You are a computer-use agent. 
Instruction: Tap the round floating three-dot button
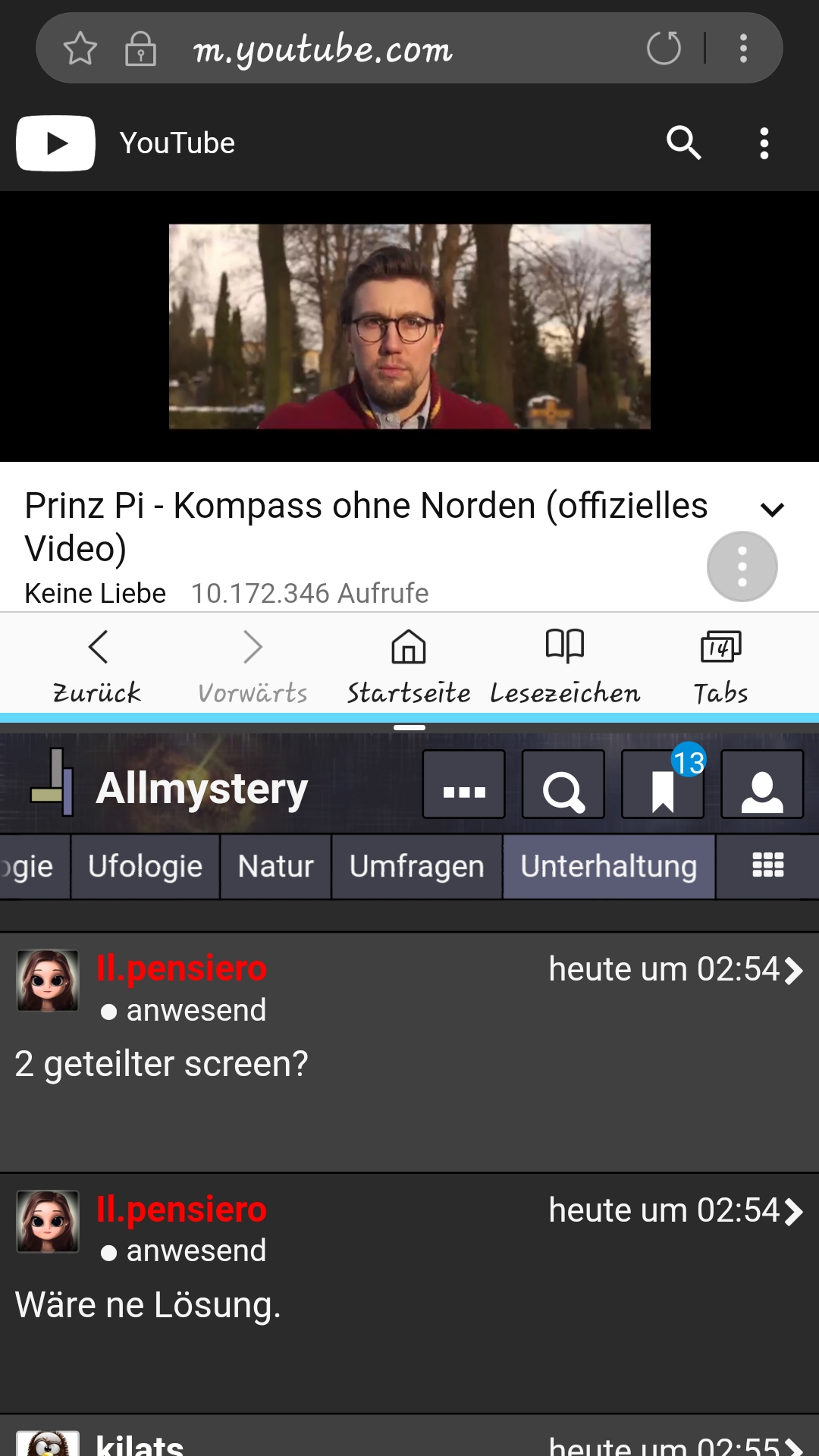pyautogui.click(x=742, y=566)
